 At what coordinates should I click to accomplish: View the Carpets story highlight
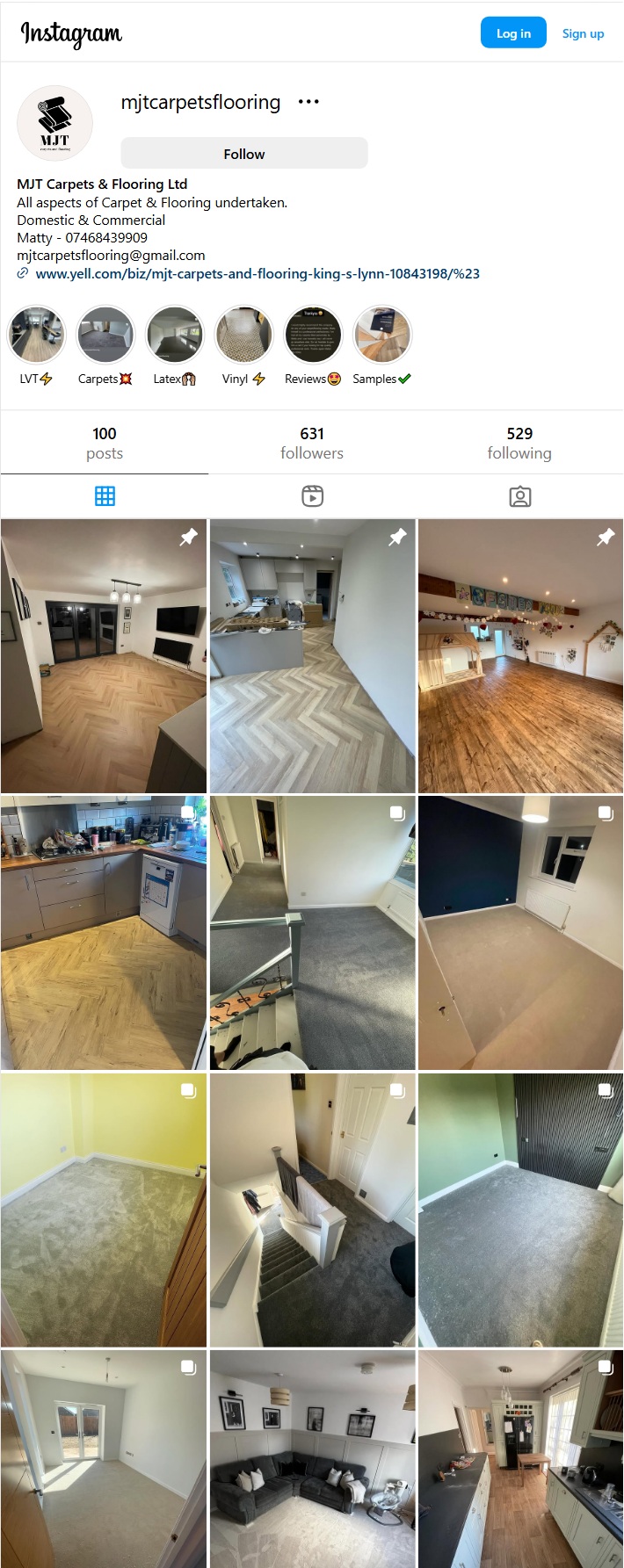(105, 336)
